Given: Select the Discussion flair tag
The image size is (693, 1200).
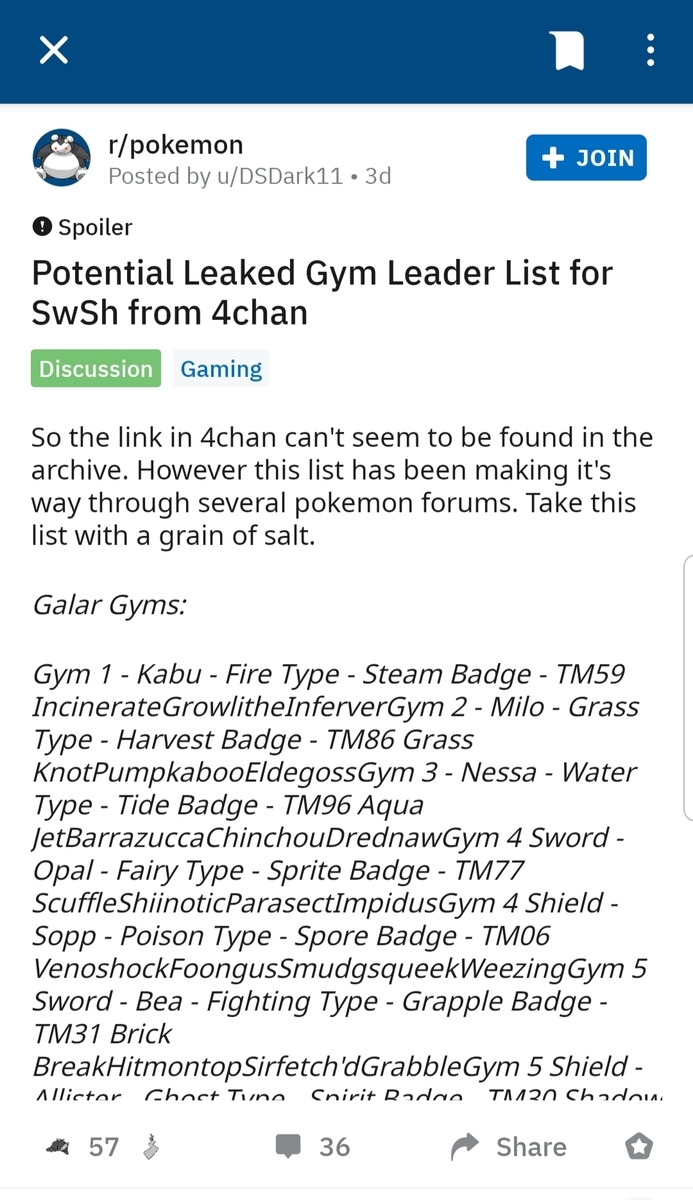Looking at the screenshot, I should [96, 369].
